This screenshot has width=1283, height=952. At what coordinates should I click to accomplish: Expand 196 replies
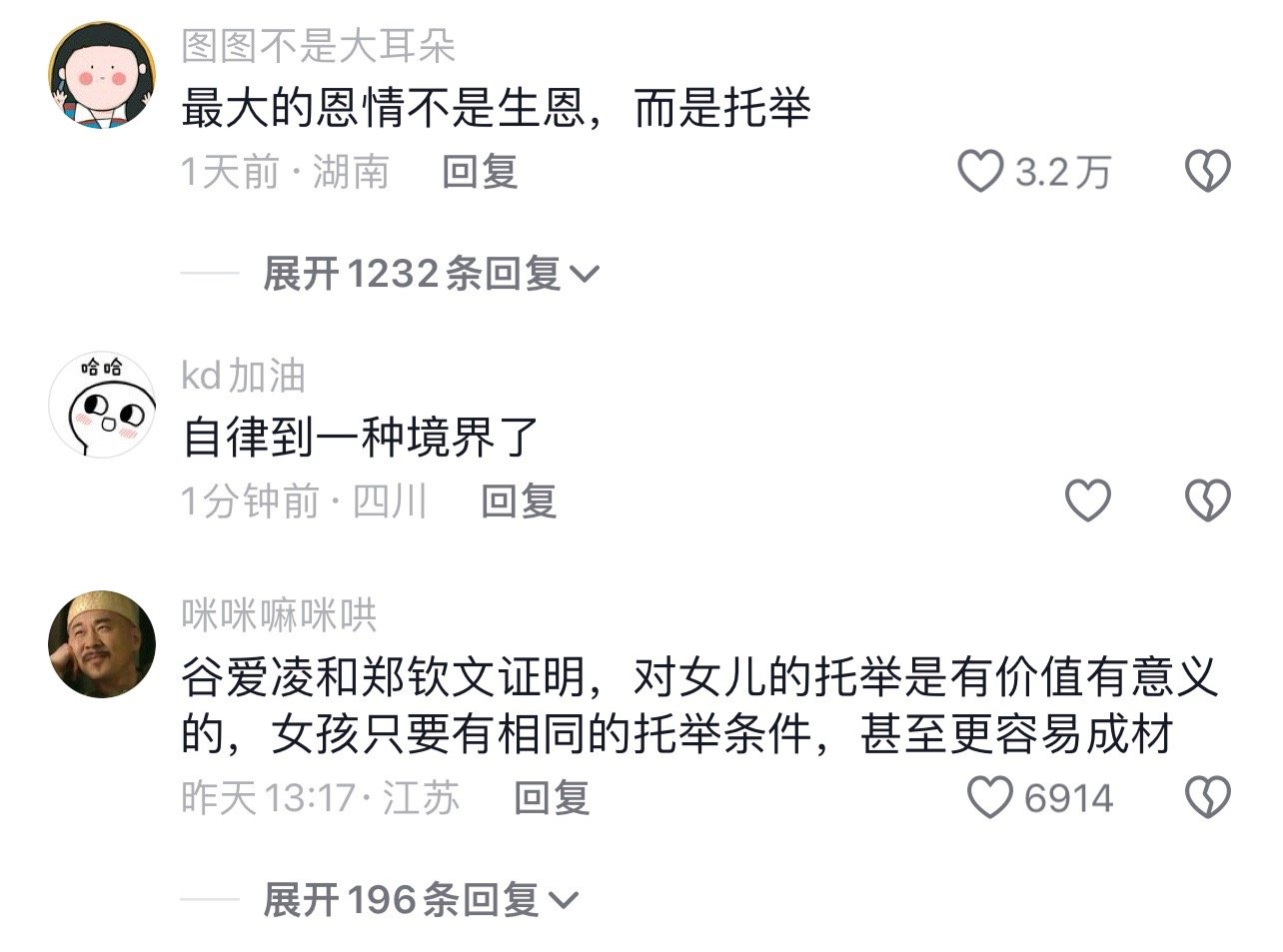[420, 900]
